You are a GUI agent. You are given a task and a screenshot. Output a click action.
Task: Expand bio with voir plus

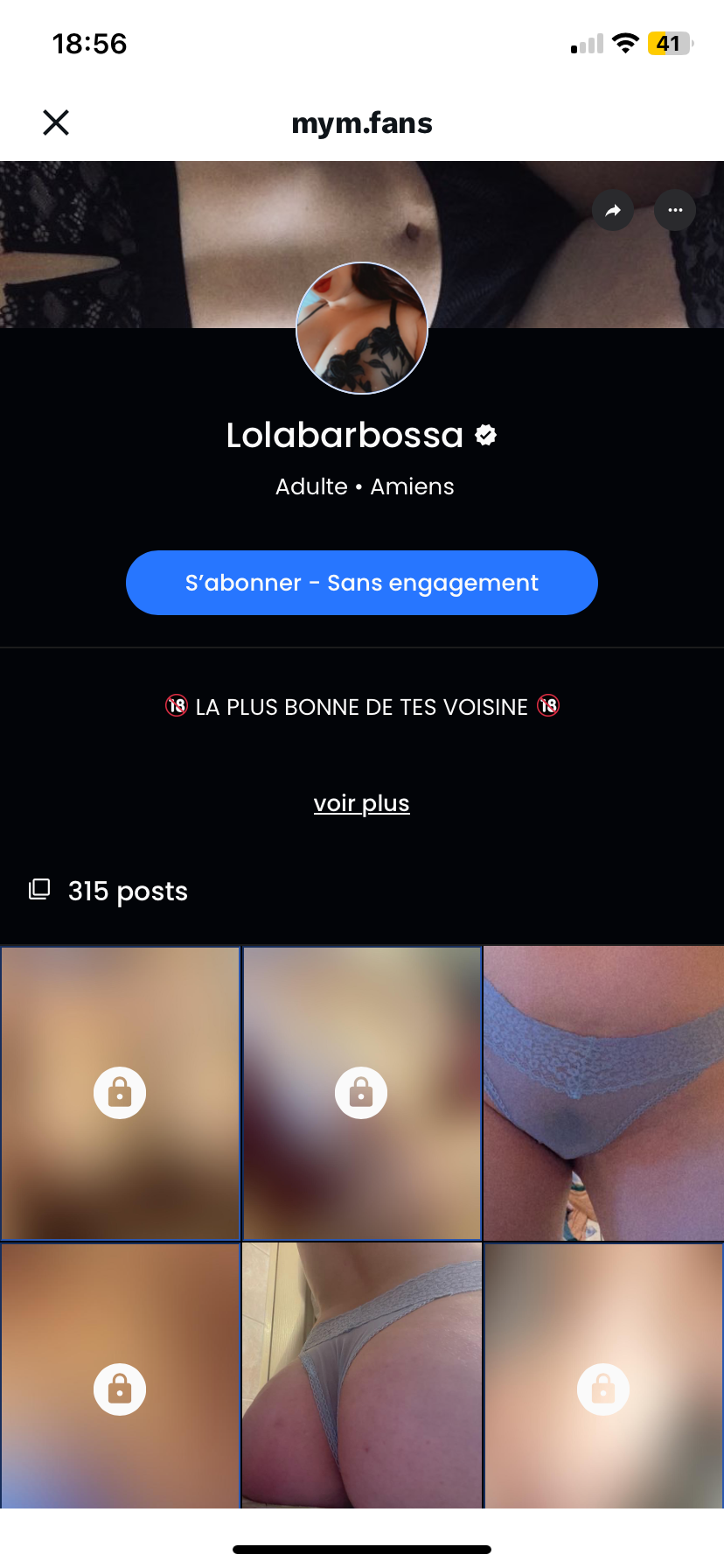coord(361,803)
